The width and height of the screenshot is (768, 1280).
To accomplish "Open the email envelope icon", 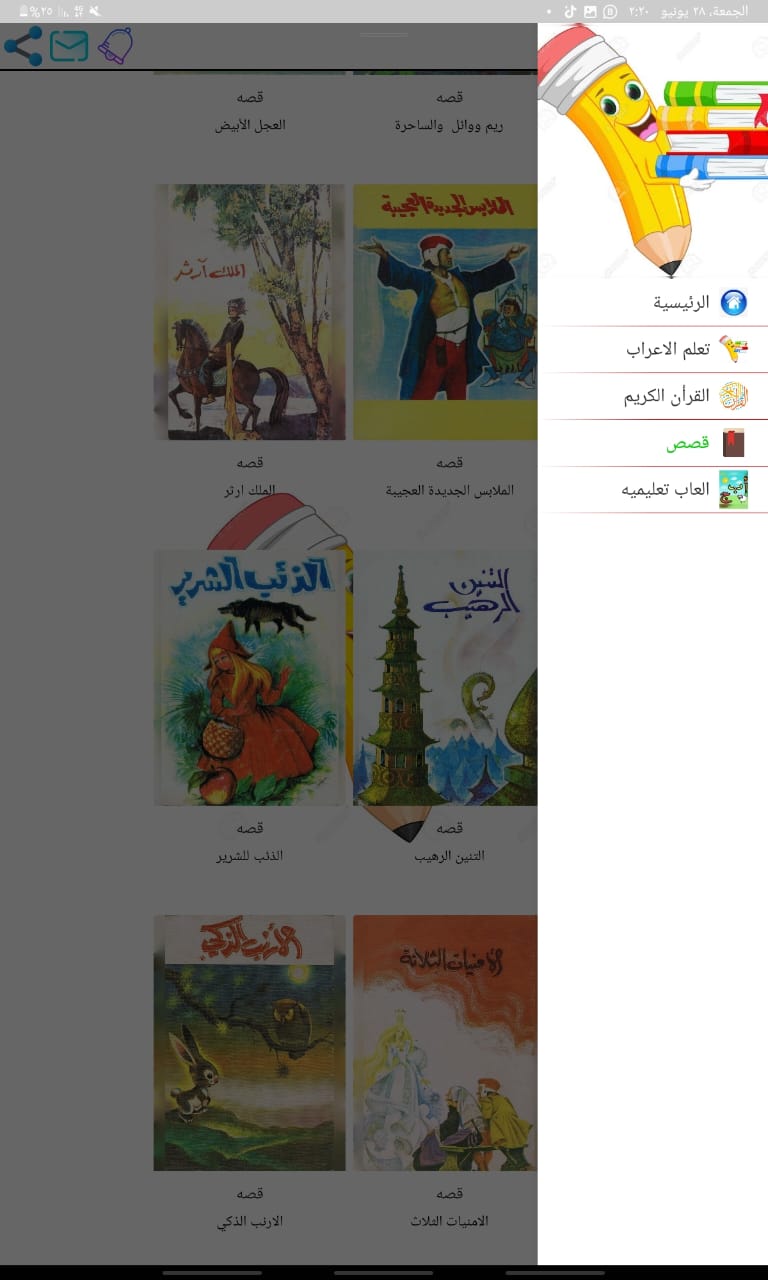I will coord(69,46).
